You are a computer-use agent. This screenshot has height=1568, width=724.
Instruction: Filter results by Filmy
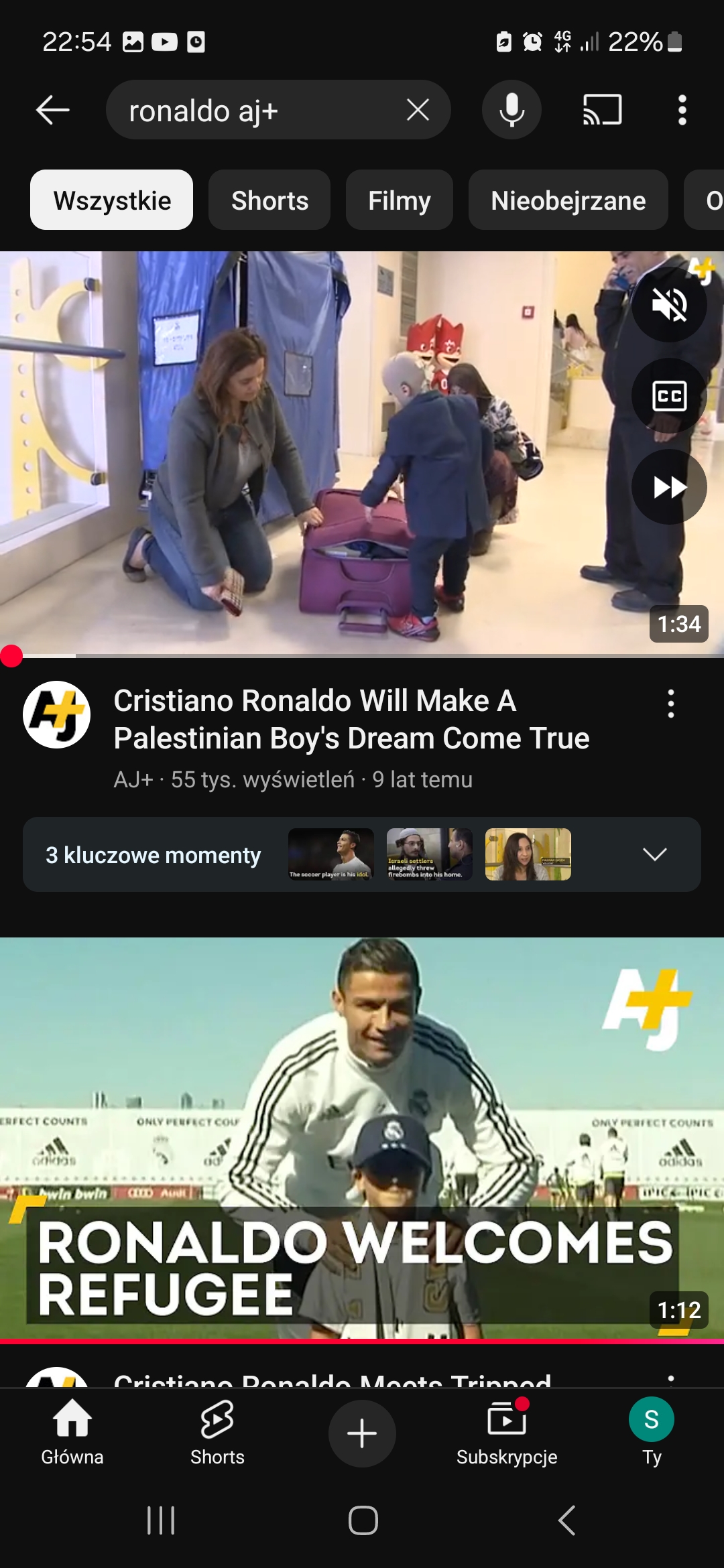coord(400,200)
